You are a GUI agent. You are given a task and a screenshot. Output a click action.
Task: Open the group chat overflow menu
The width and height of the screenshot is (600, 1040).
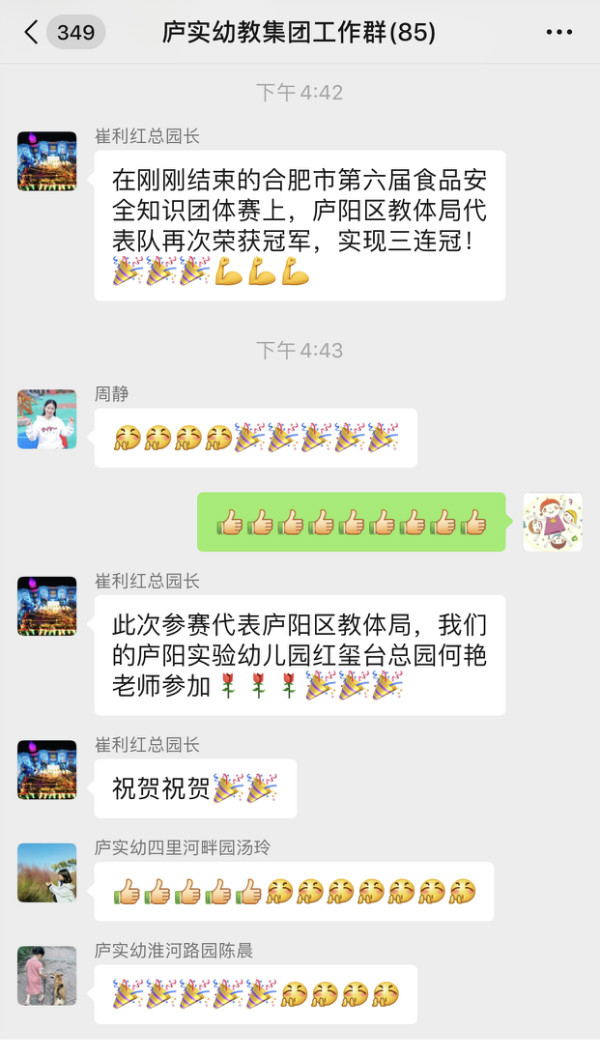(x=559, y=32)
